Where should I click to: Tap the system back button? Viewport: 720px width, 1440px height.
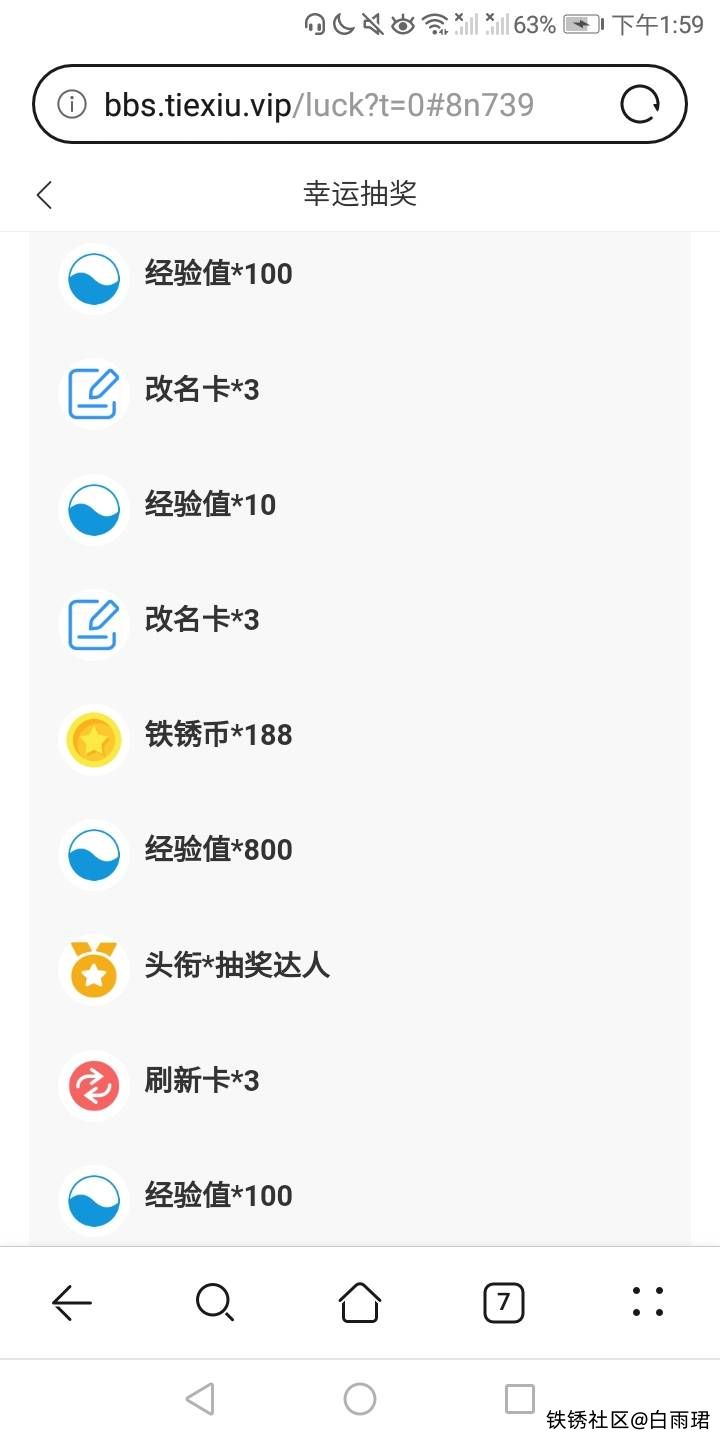[200, 1399]
